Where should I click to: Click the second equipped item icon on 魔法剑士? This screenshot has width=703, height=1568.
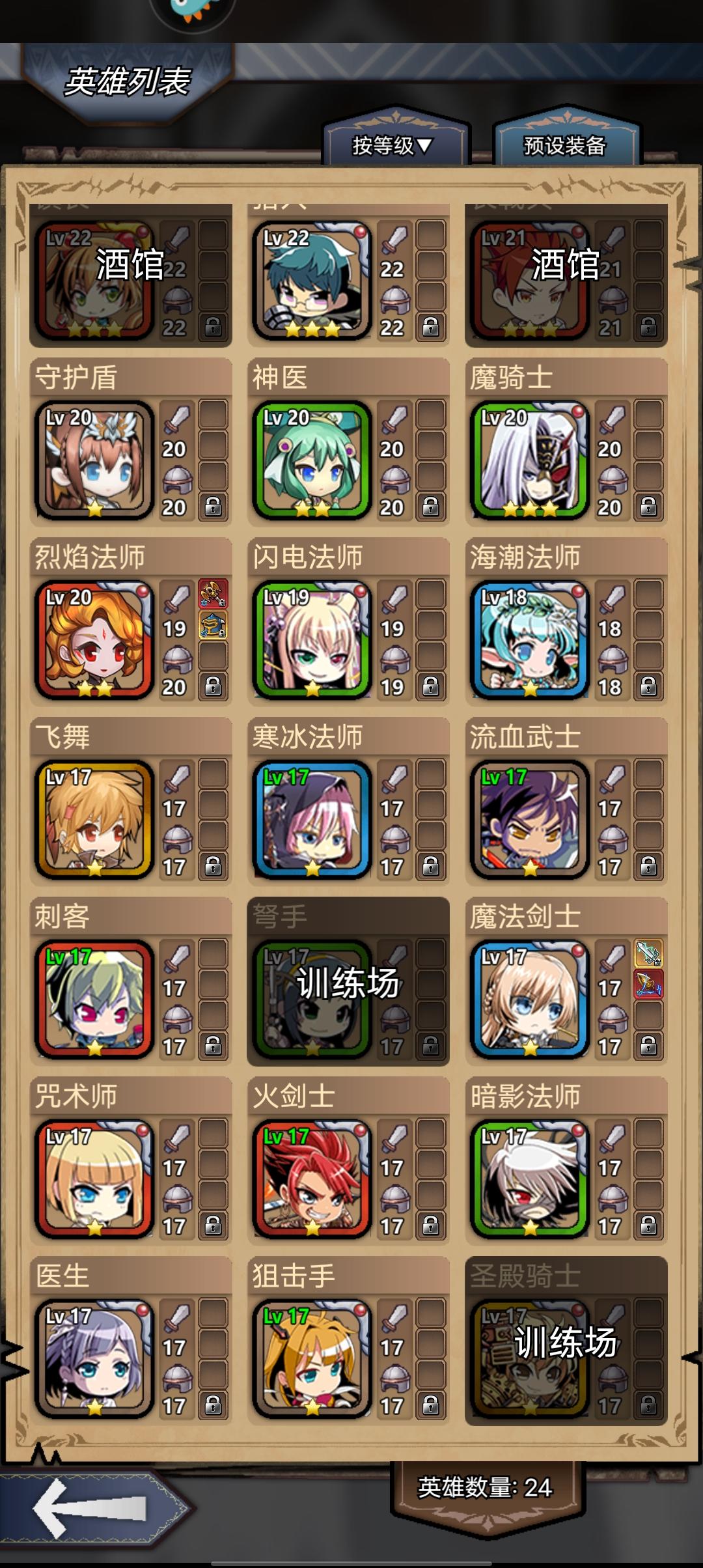(x=648, y=985)
